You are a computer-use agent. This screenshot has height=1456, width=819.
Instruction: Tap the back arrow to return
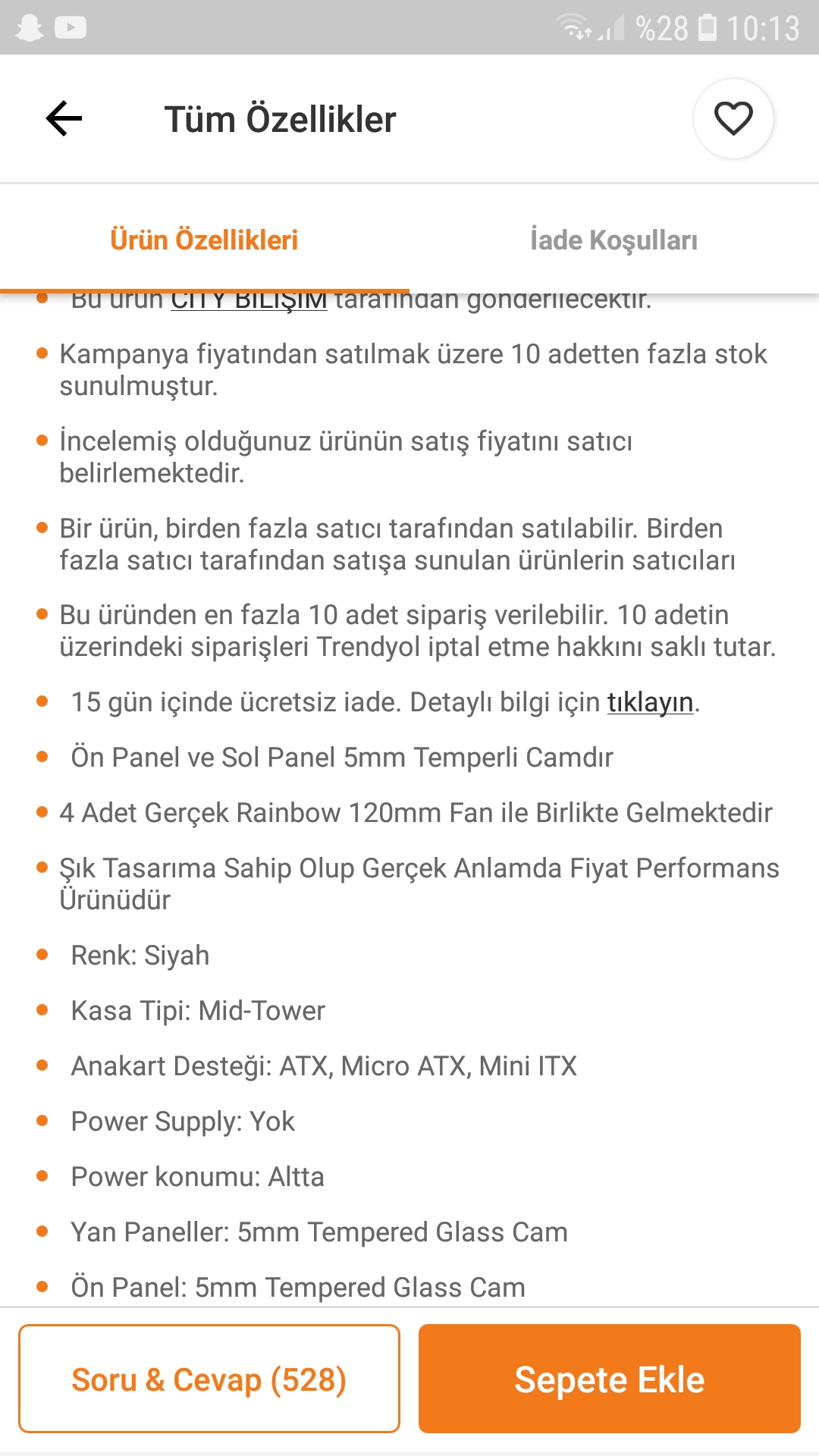tap(62, 118)
